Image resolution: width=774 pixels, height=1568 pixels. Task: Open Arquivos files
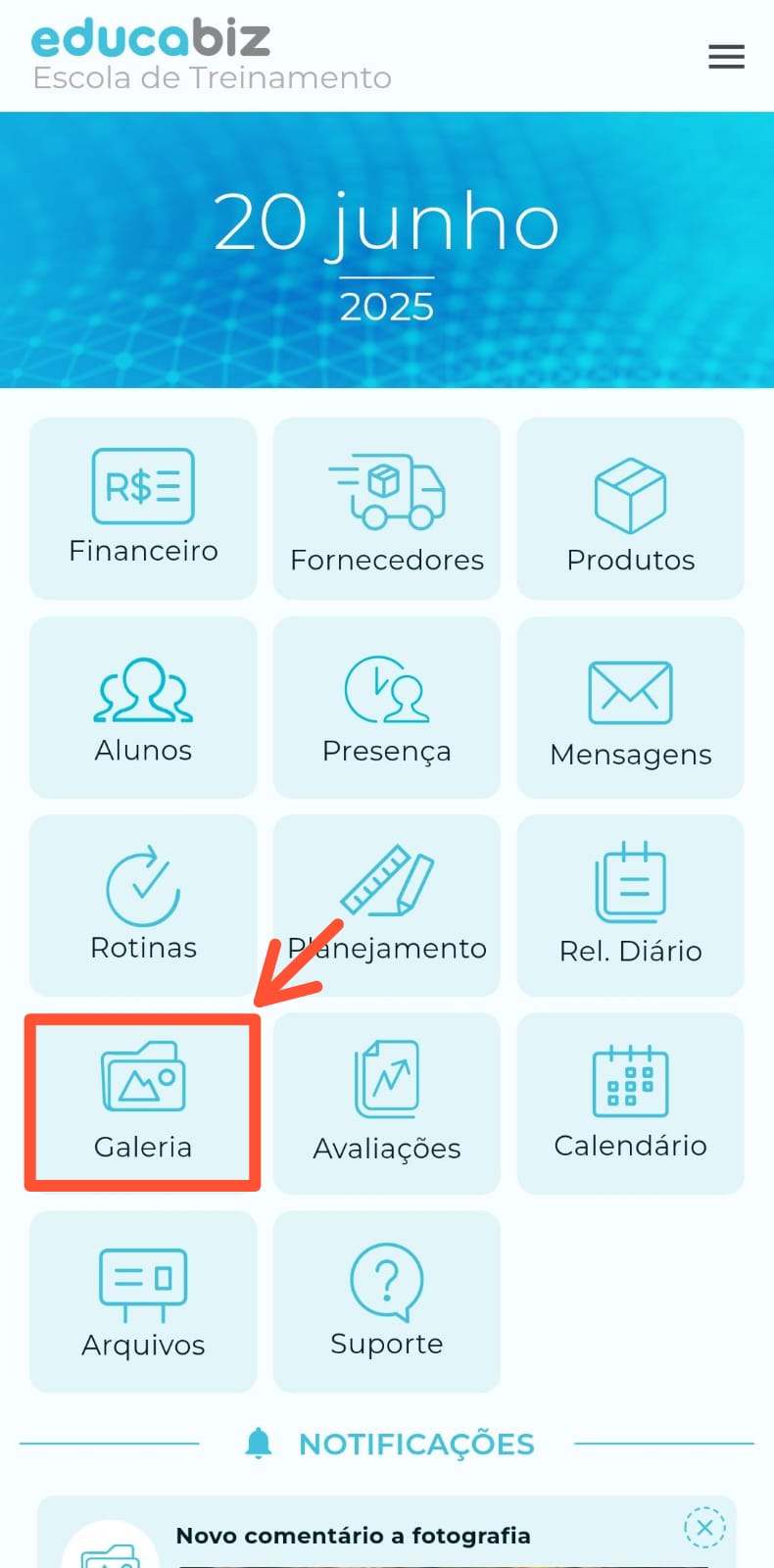point(143,1301)
